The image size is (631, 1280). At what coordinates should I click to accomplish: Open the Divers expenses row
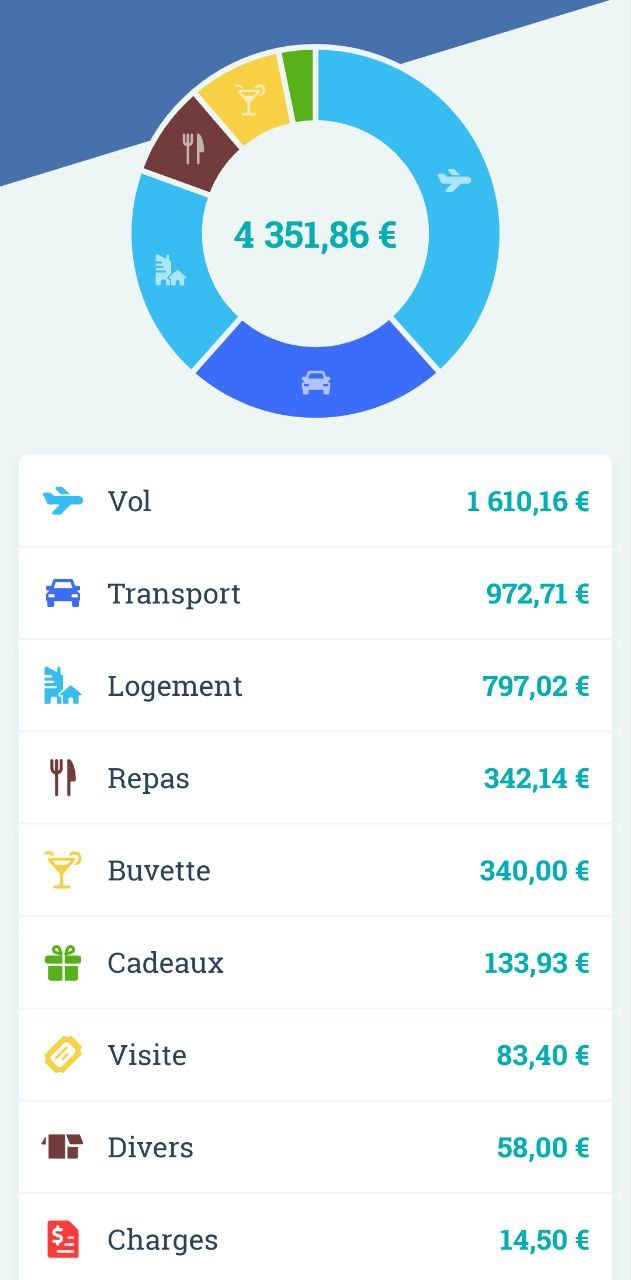(315, 1147)
